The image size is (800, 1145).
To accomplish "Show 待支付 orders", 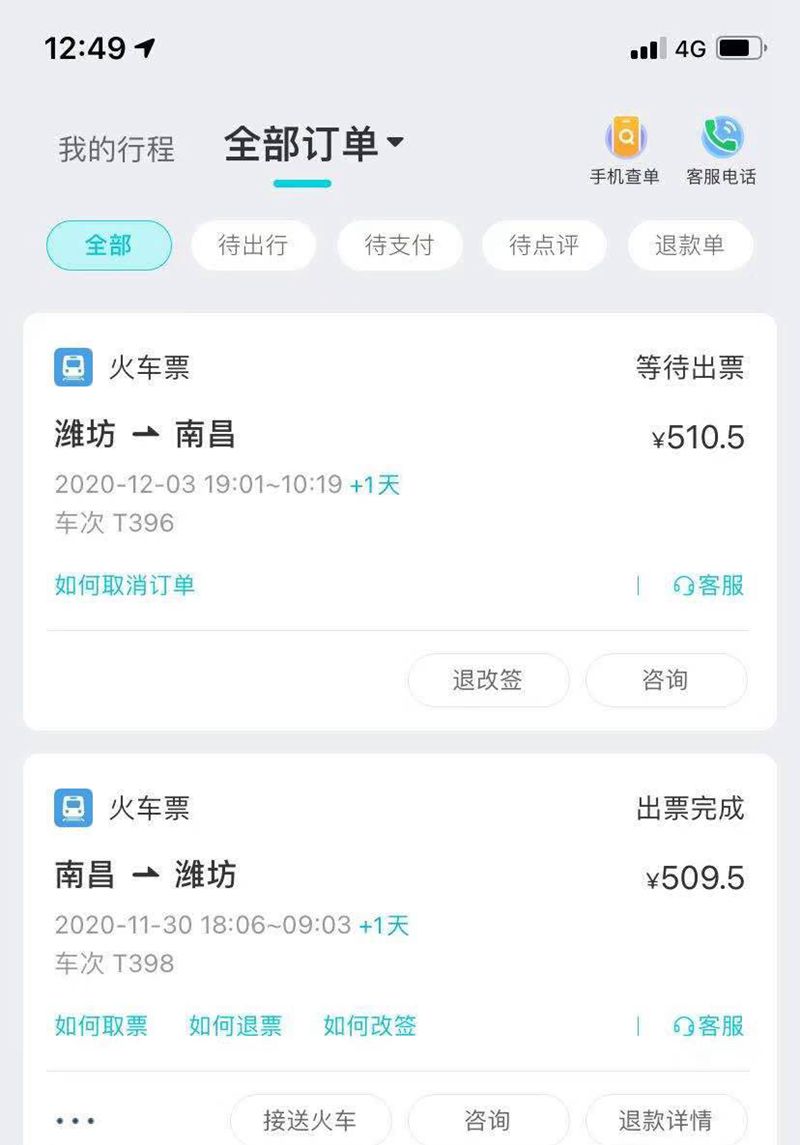I will tap(399, 245).
